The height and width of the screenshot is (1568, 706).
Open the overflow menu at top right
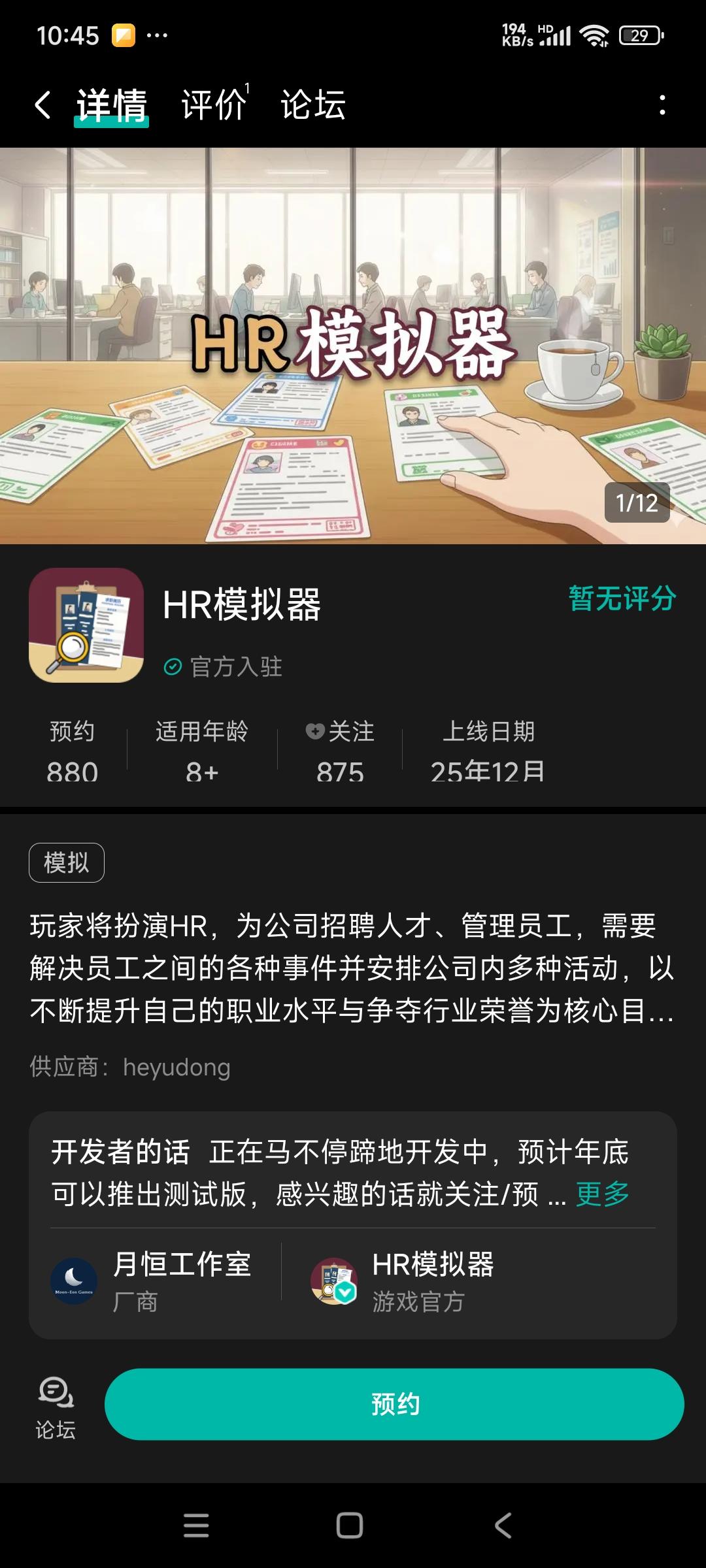(x=663, y=105)
